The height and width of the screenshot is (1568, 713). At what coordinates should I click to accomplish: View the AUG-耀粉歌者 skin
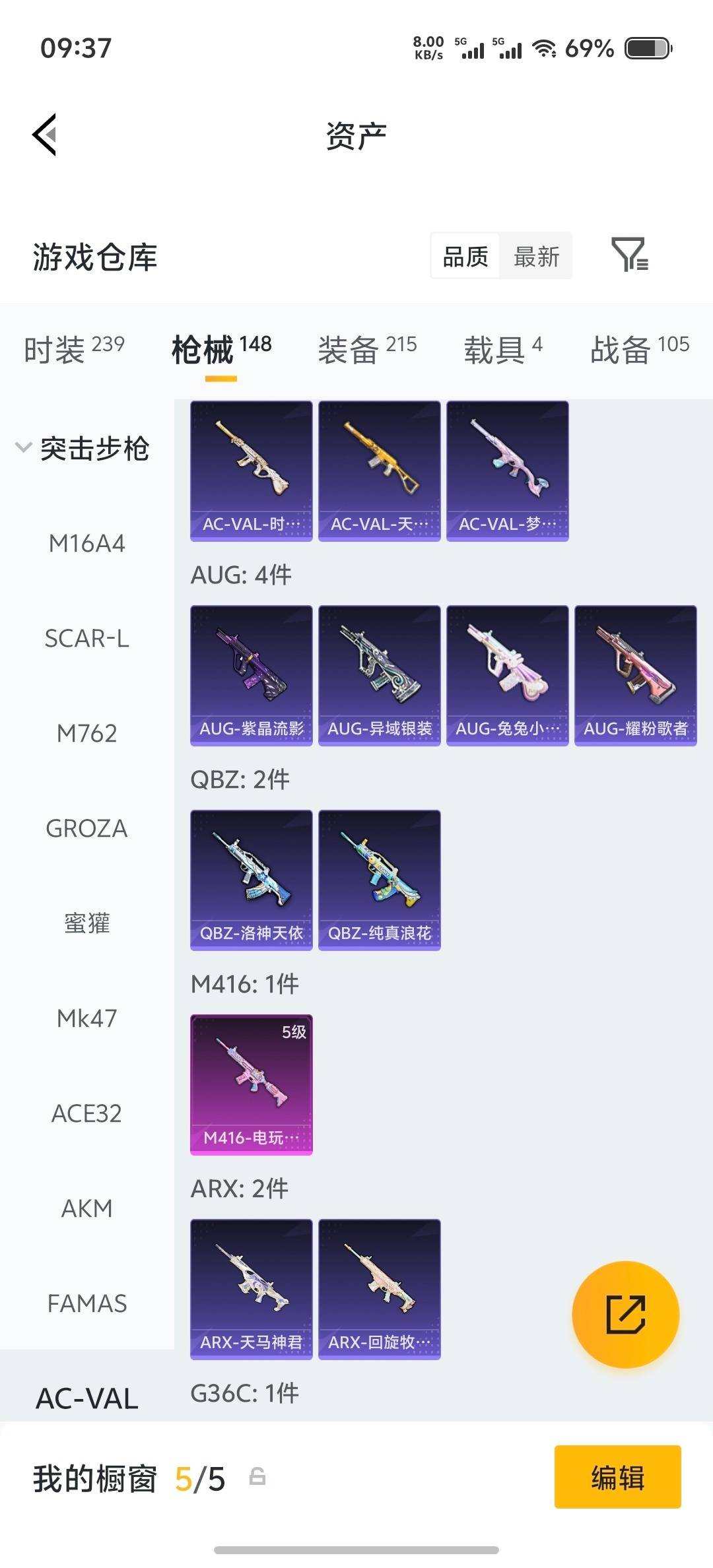635,673
